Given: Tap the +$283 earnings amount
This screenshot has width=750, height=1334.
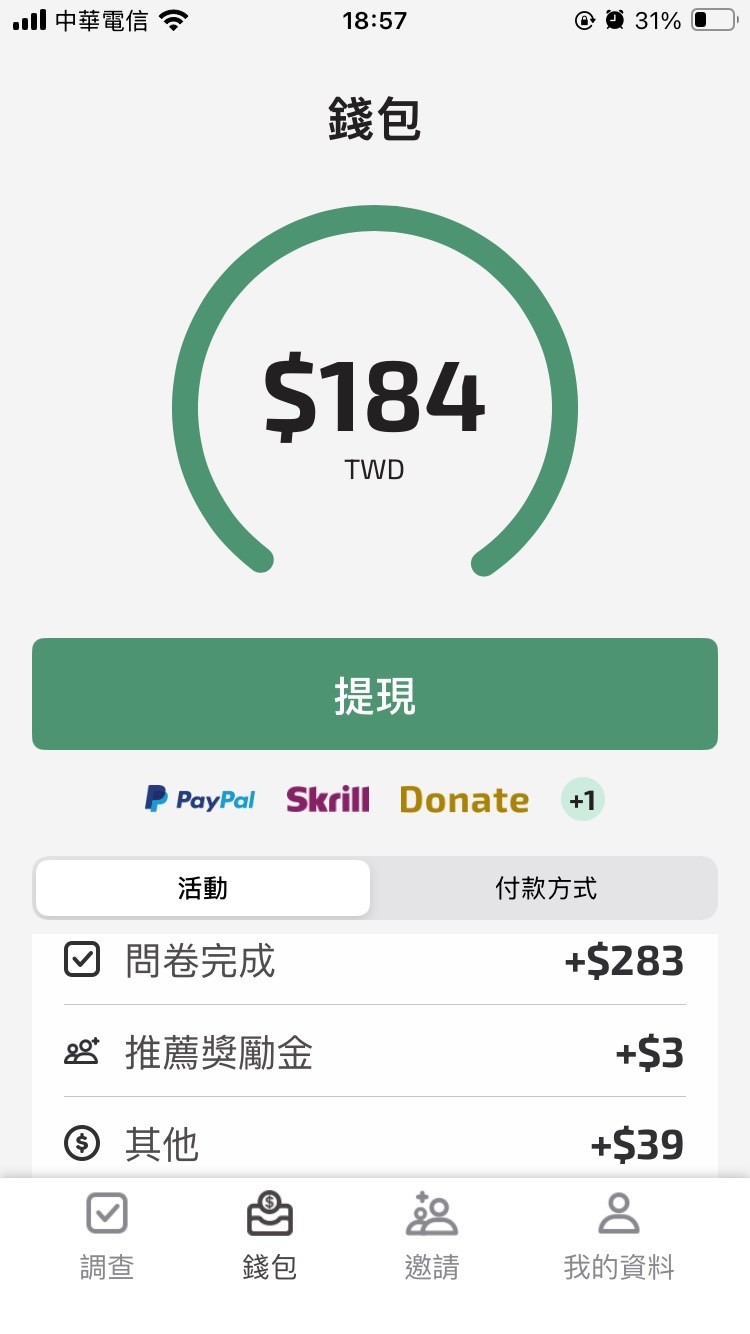Looking at the screenshot, I should point(625,960).
